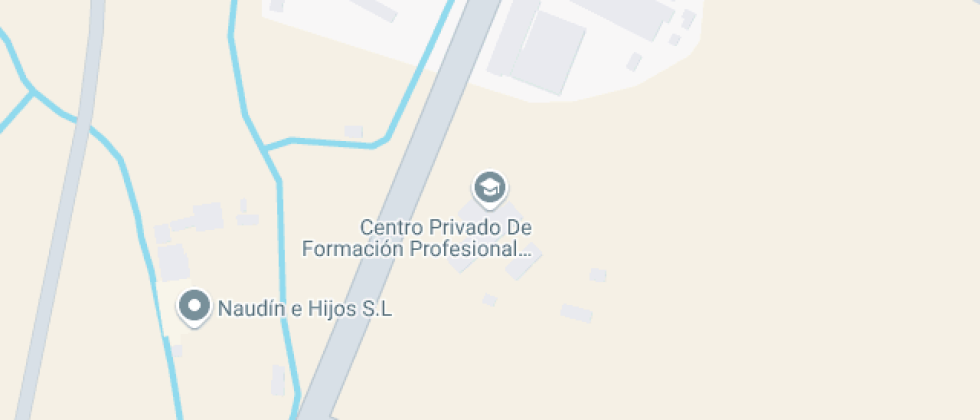Select the Naudín e Hijos S.L pin
This screenshot has width=980, height=420.
(194, 307)
